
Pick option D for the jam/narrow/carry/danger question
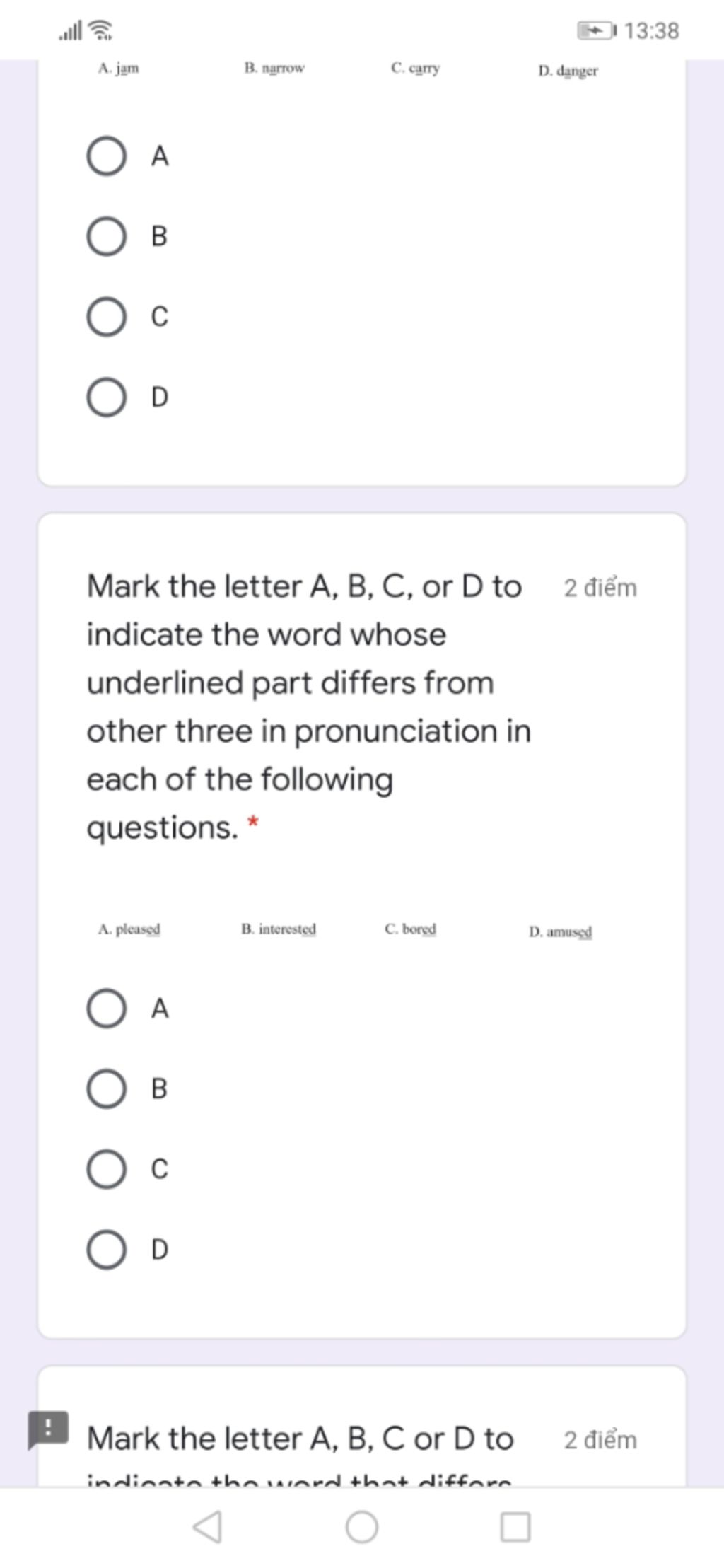coord(107,397)
